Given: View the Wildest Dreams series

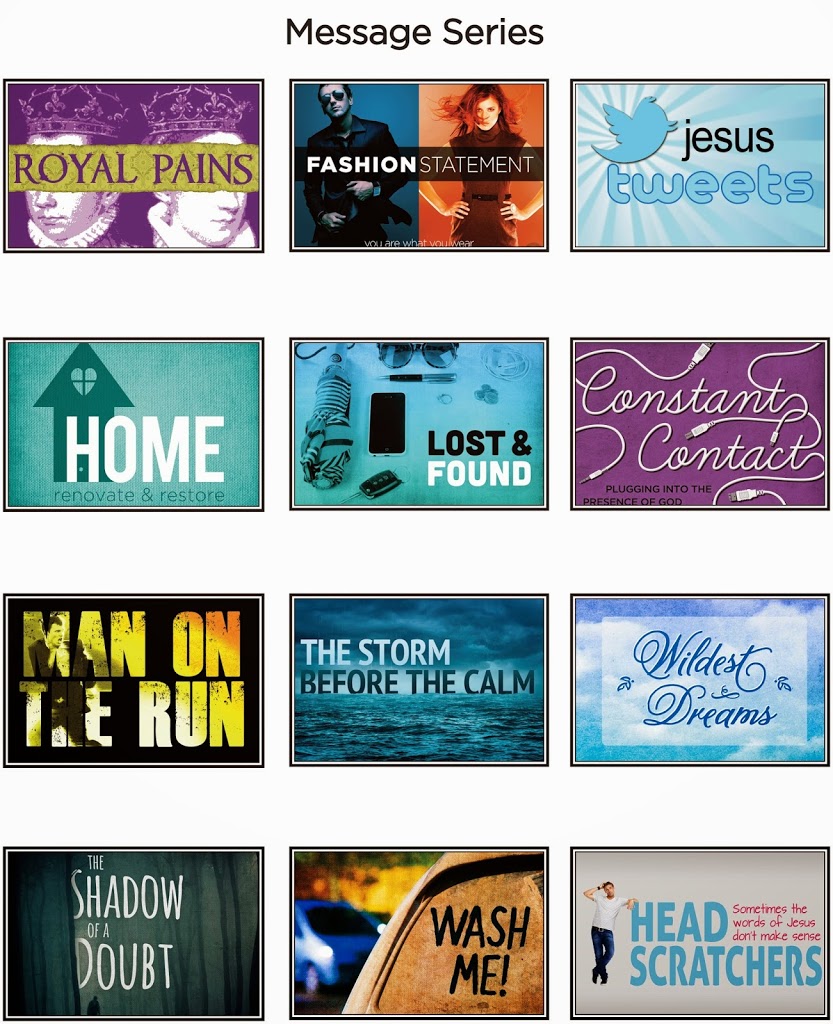Looking at the screenshot, I should tap(700, 681).
